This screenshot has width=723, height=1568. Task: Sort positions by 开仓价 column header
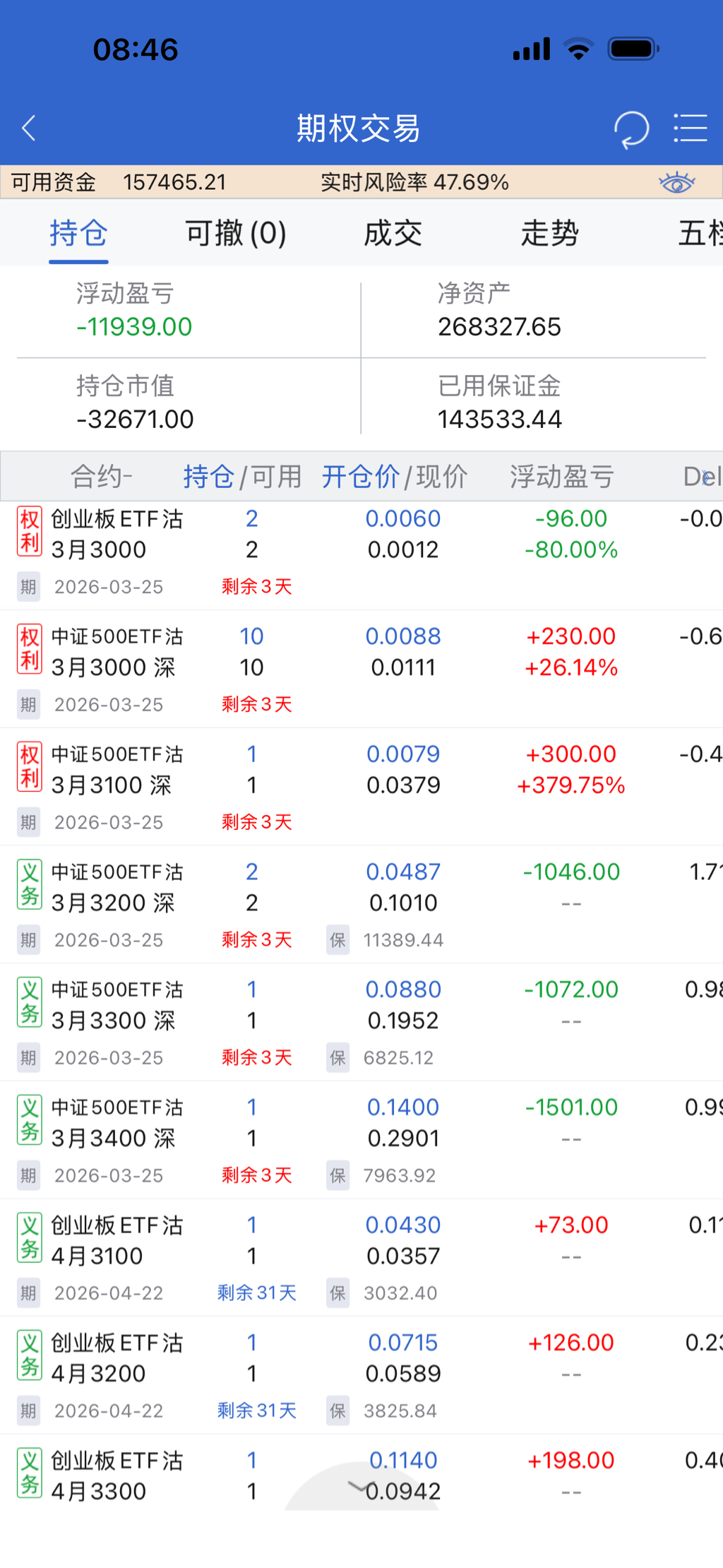[361, 477]
